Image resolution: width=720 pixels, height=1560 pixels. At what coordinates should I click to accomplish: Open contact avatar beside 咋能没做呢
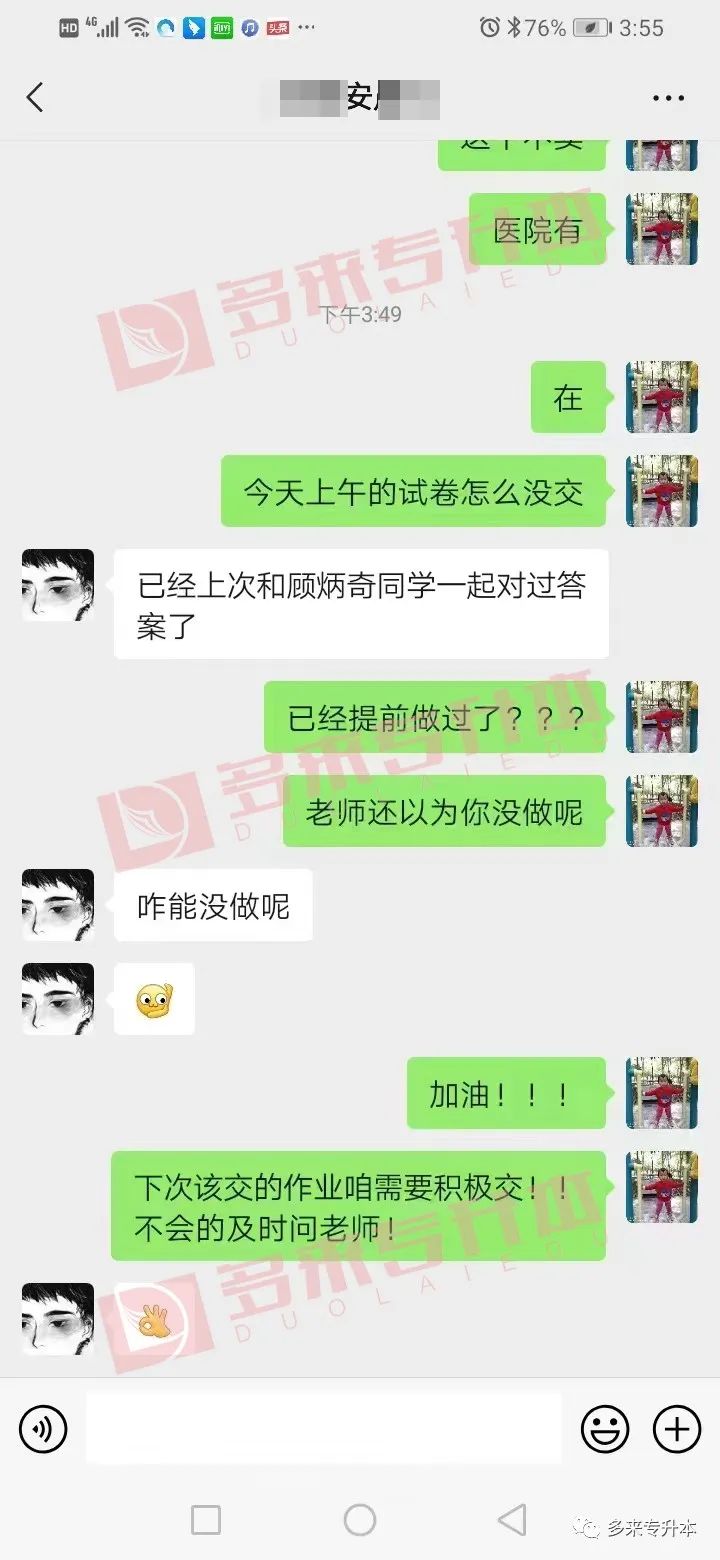(58, 905)
